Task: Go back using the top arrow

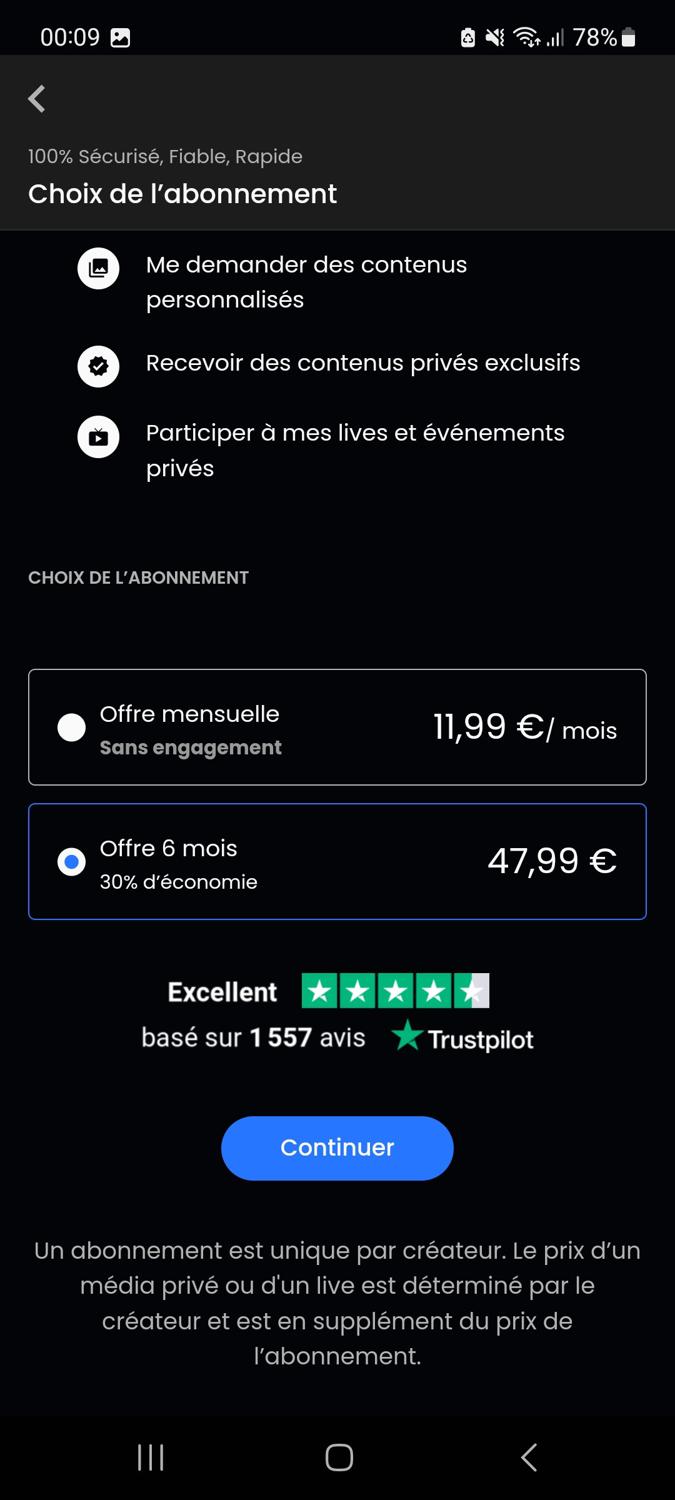Action: pos(38,99)
